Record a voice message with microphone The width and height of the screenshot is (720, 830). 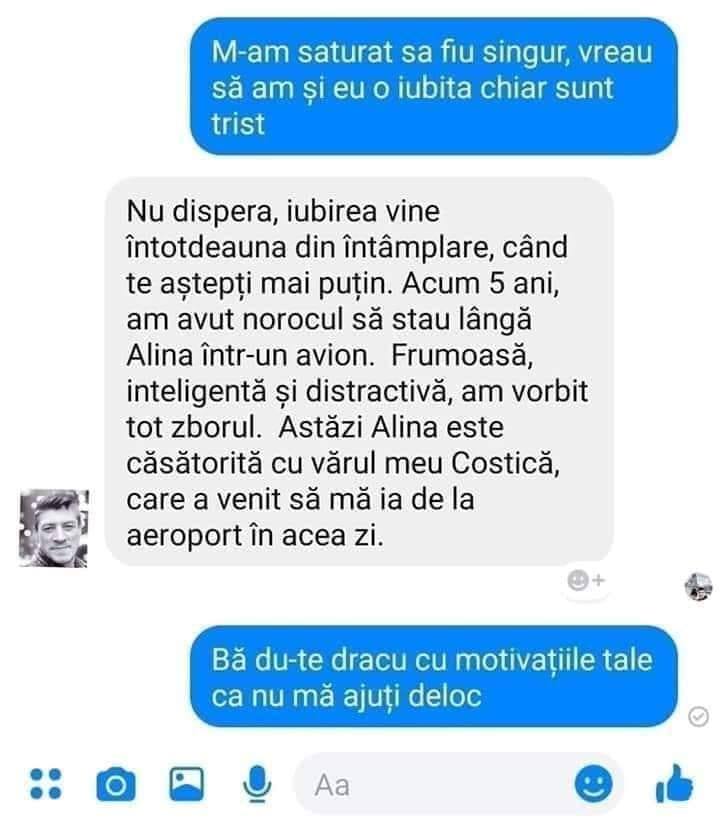[257, 785]
